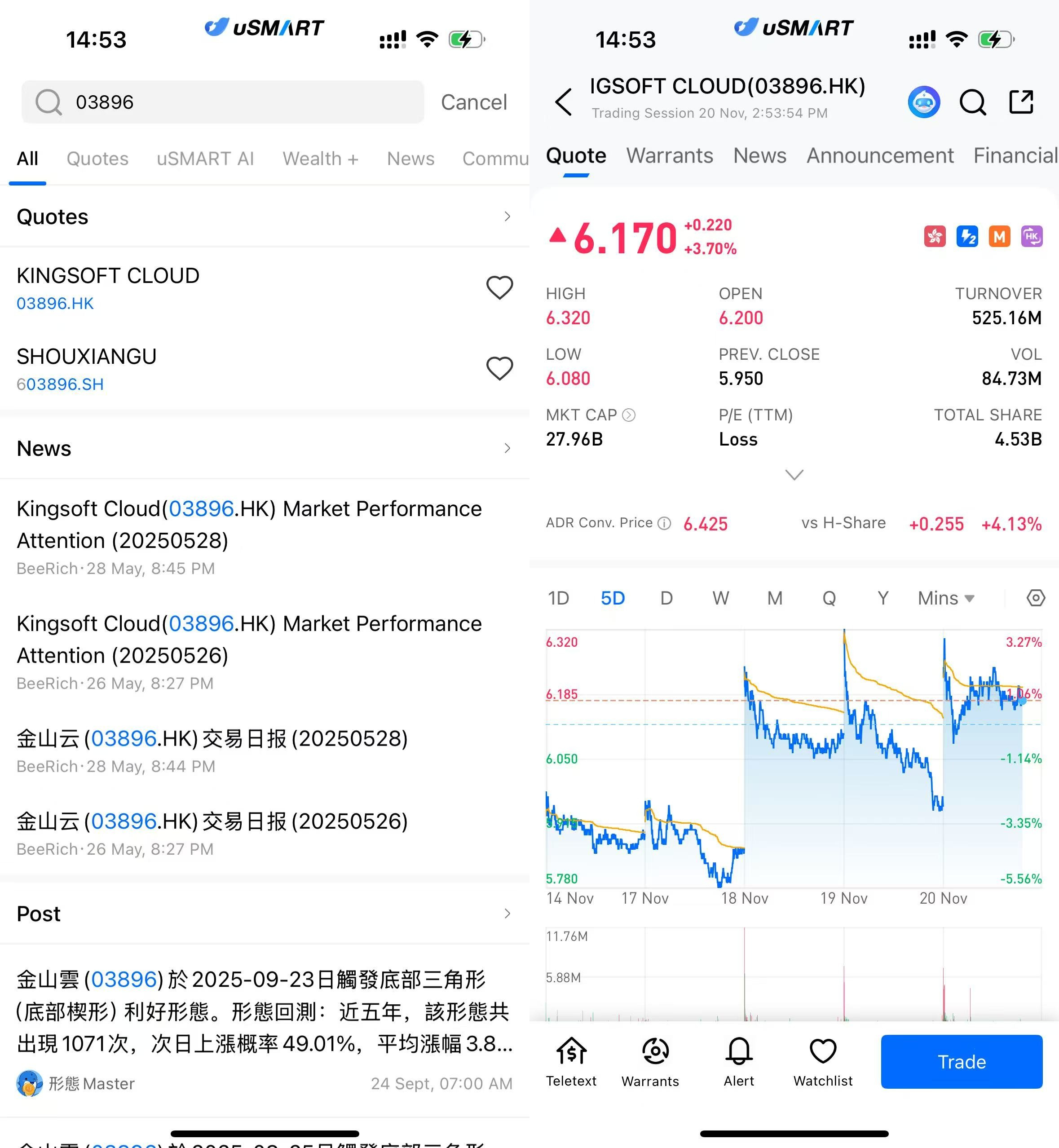This screenshot has width=1059, height=1148.
Task: Add this stock to the Watchlist
Action: (x=823, y=1061)
